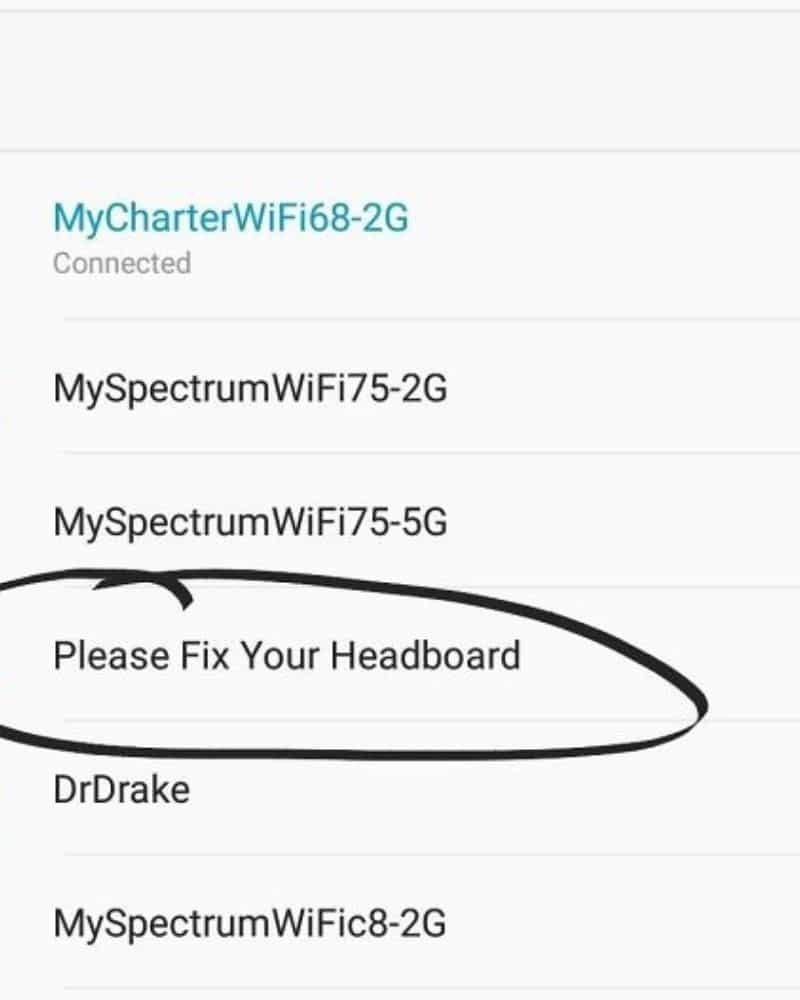Select the MySpectrumWiFi75-2G network
The width and height of the screenshot is (800, 1000).
click(x=250, y=388)
